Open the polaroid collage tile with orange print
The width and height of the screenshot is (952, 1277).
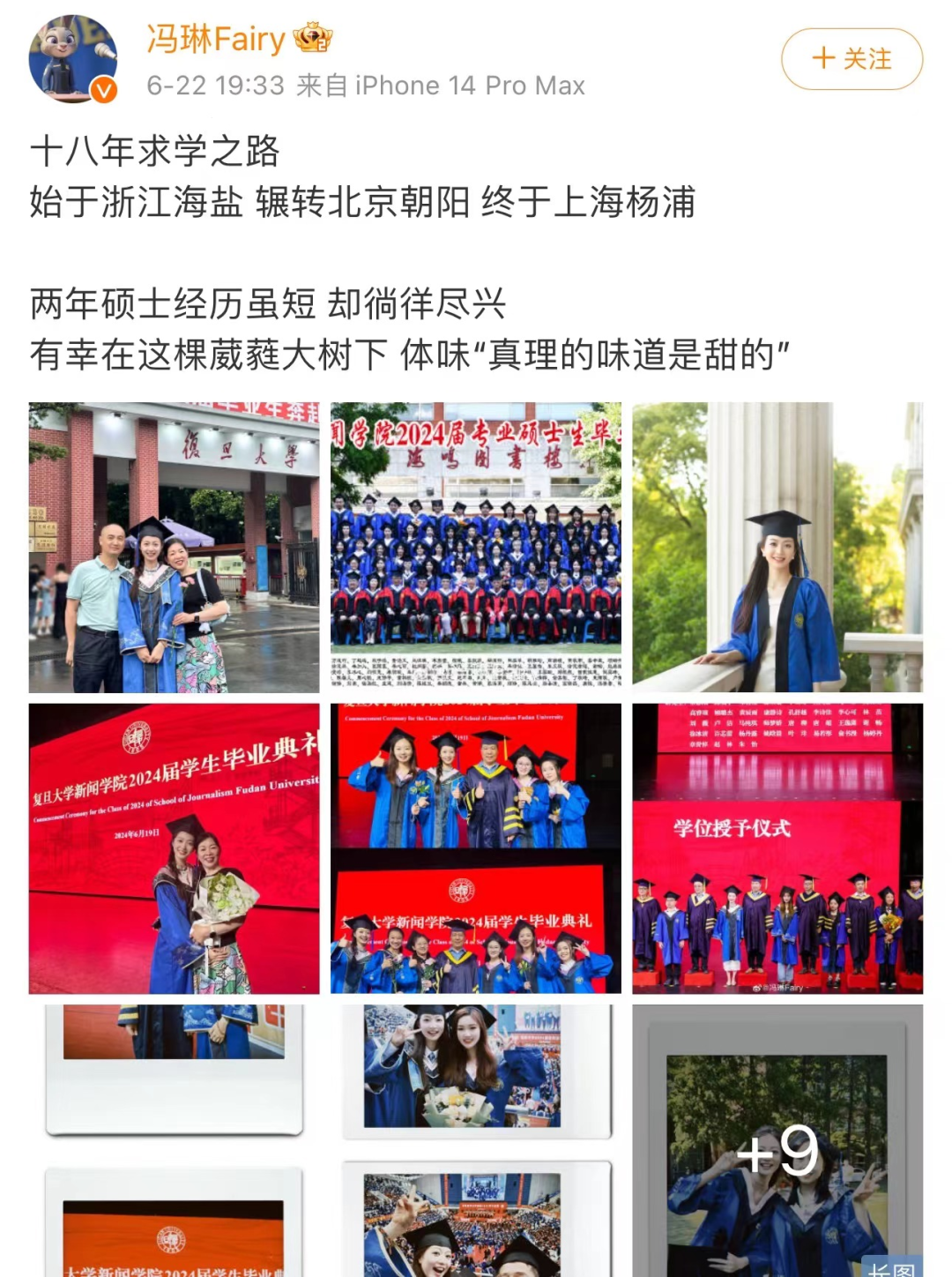coord(174,1139)
